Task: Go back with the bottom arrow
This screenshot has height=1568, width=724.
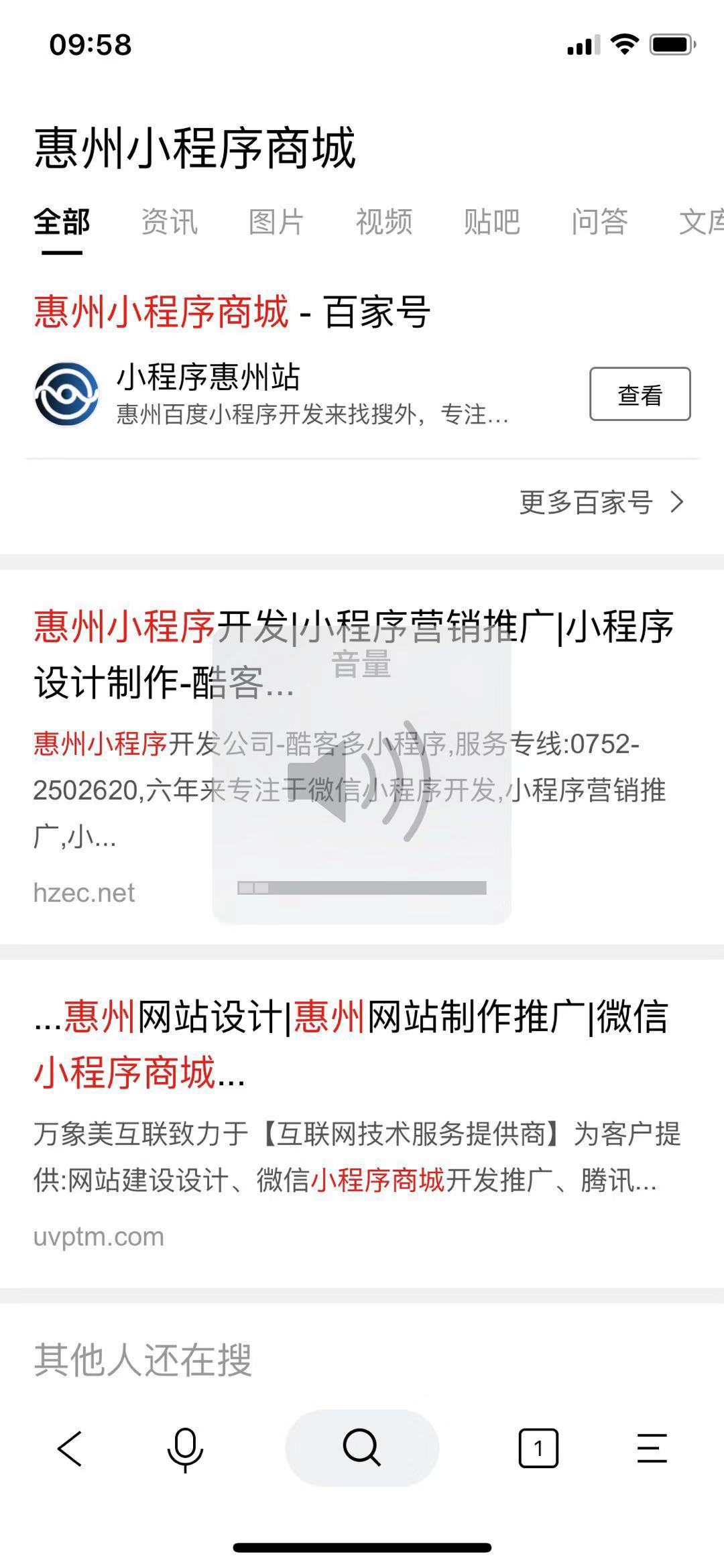Action: point(70,1449)
